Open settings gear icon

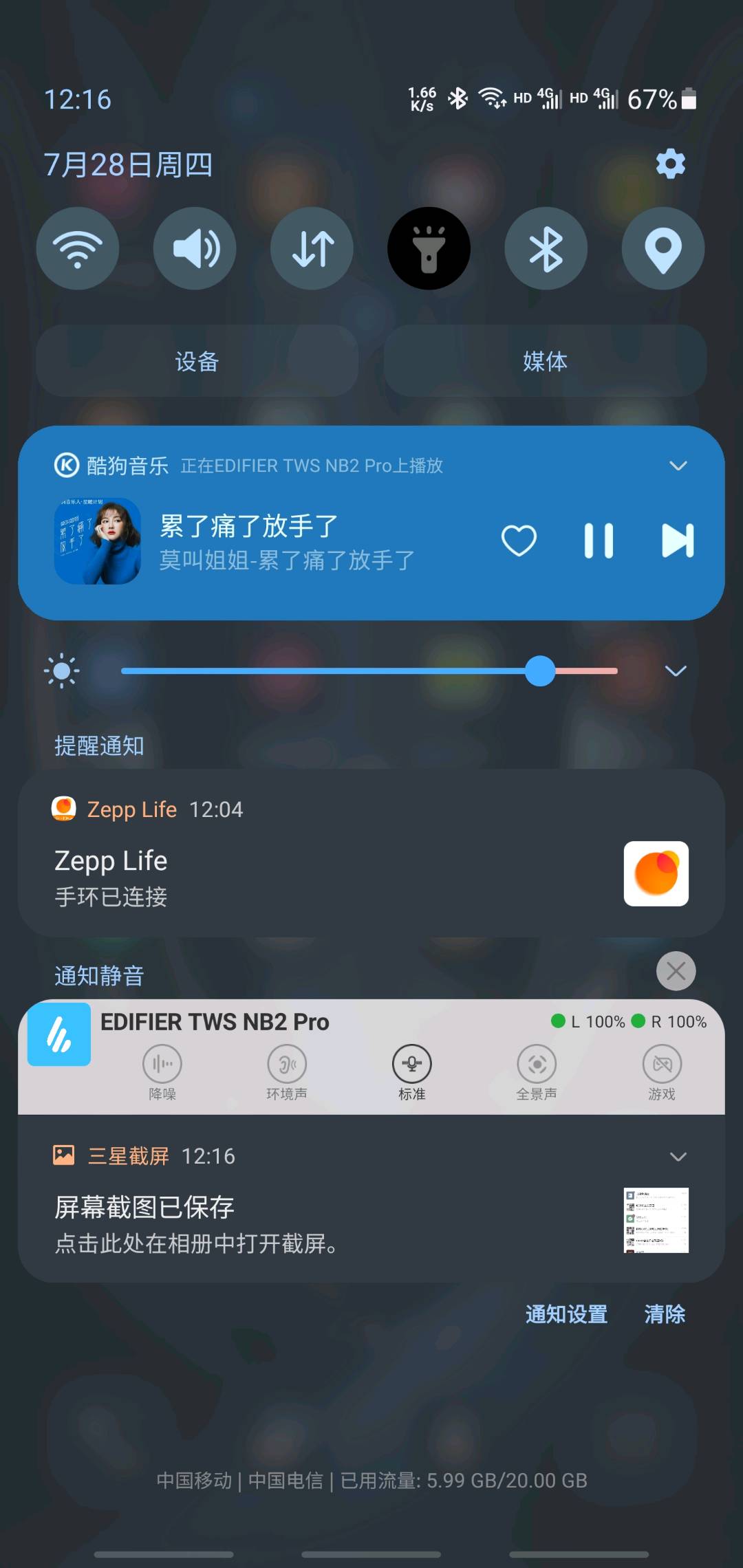click(x=670, y=164)
